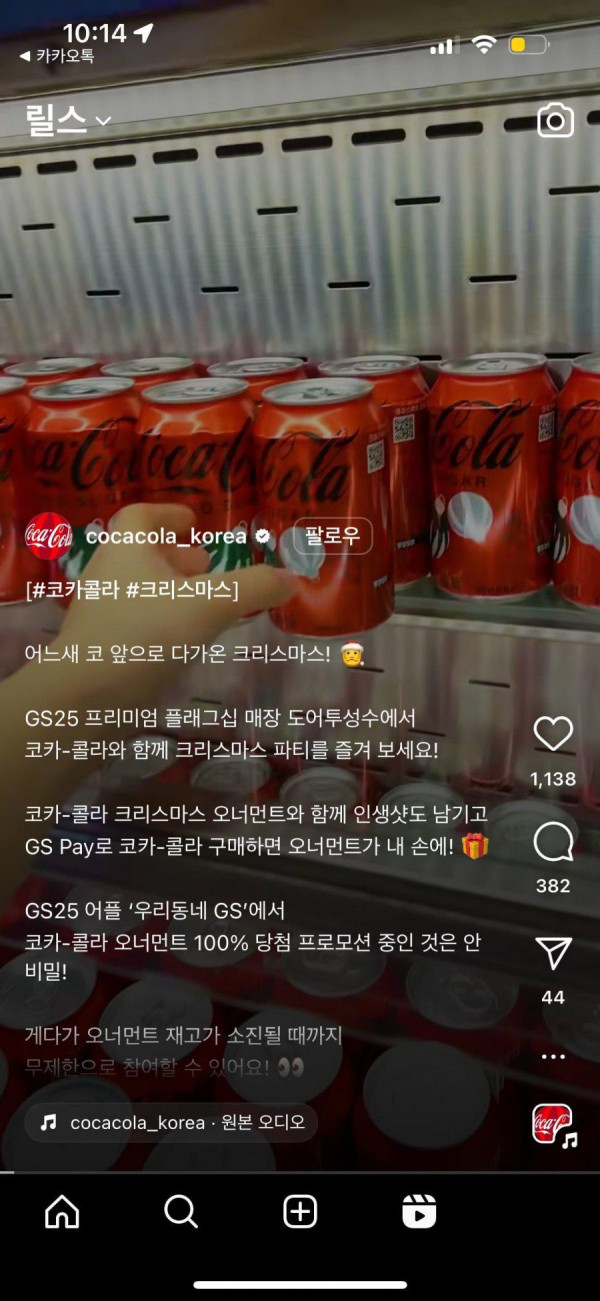Open the cocacola_korea 원본 오디오 chip
600x1301 pixels.
[x=171, y=1123]
